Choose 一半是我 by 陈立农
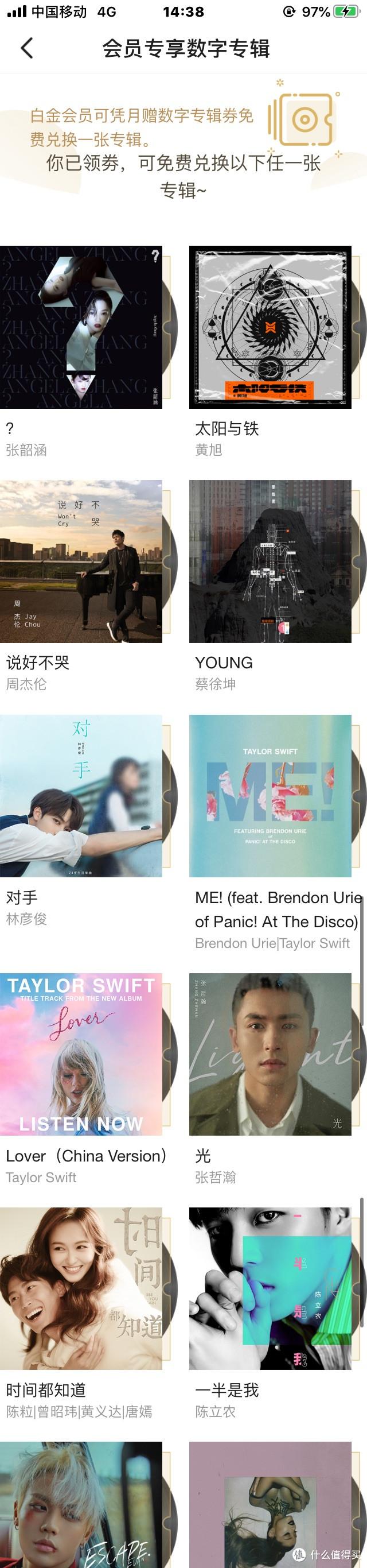Viewport: 367px width, 1568px height. tap(270, 1288)
